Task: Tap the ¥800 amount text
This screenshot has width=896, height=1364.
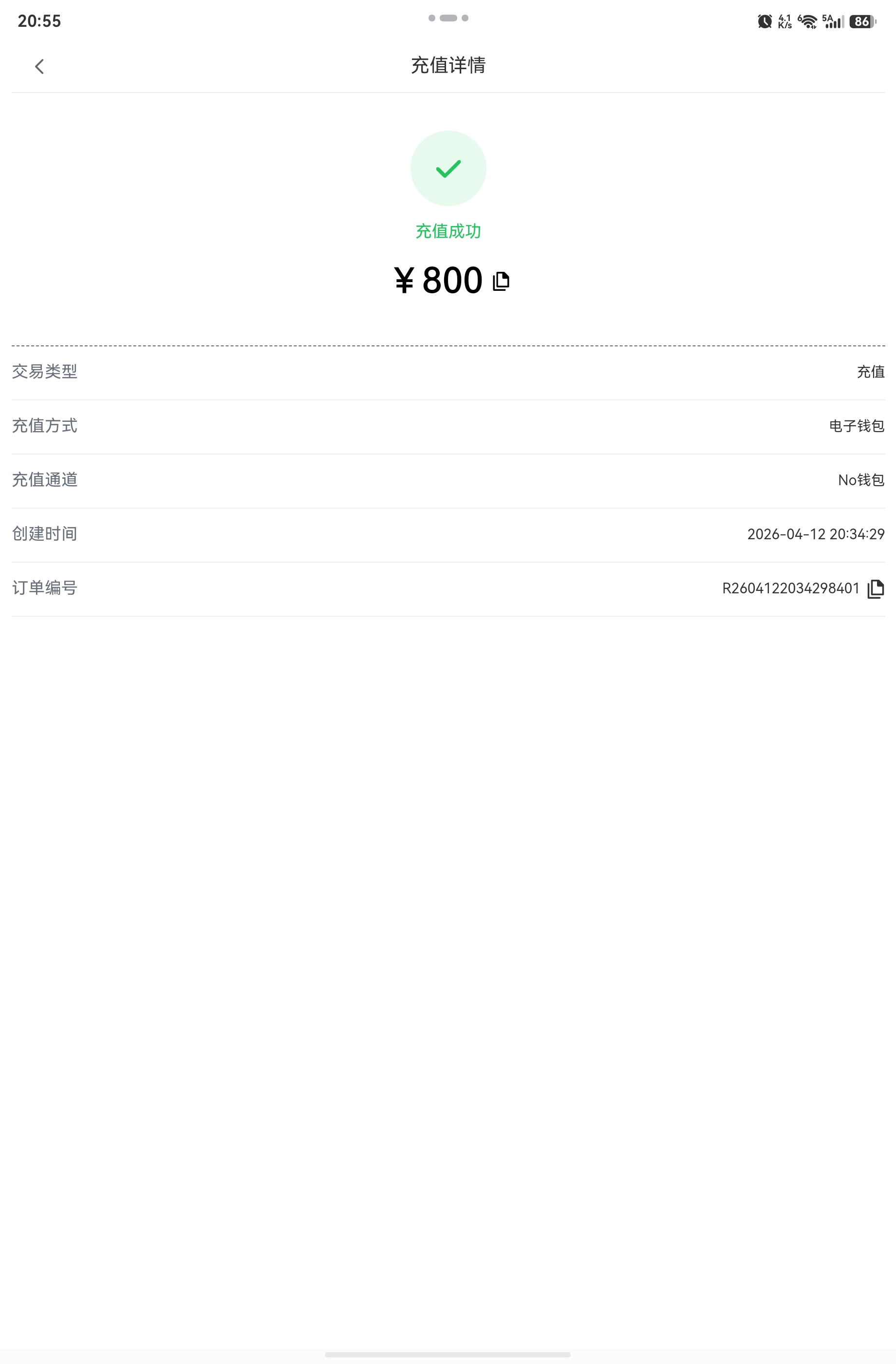Action: [438, 280]
